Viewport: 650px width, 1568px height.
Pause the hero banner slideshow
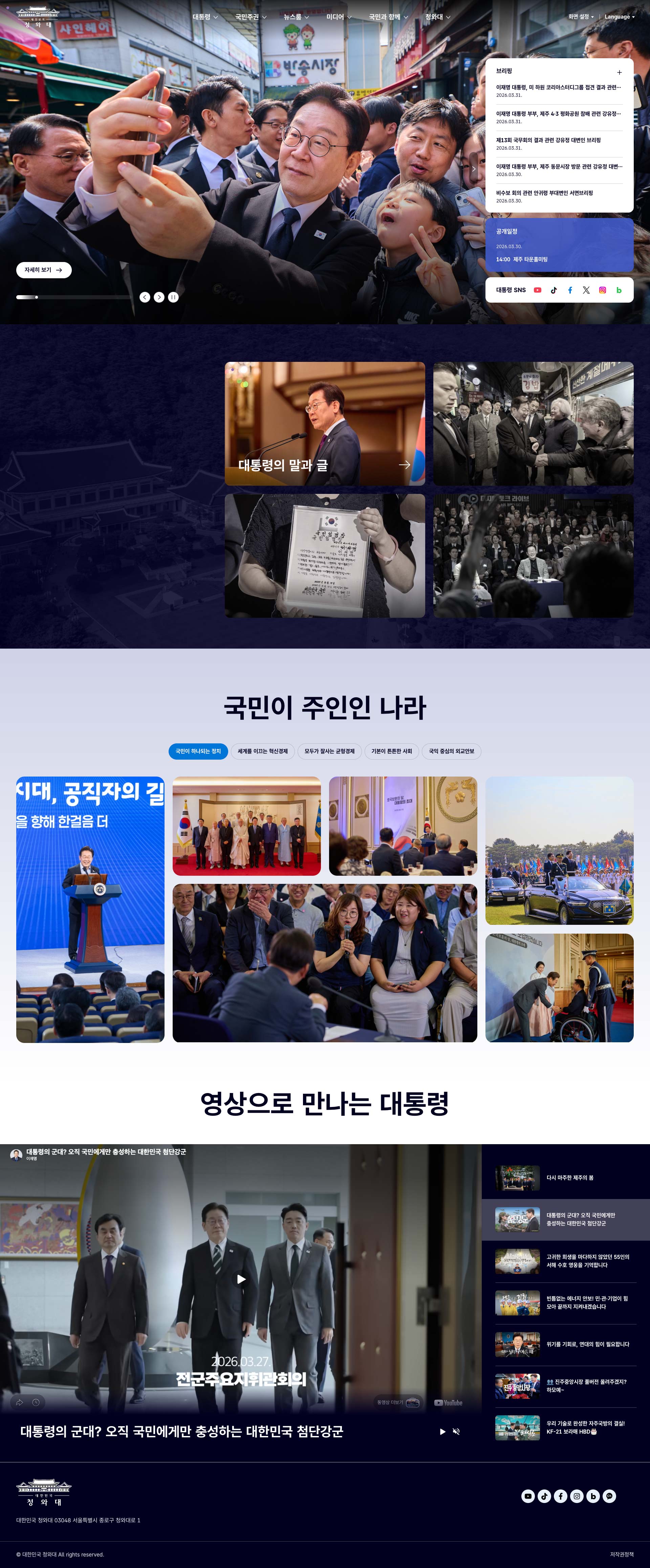173,297
